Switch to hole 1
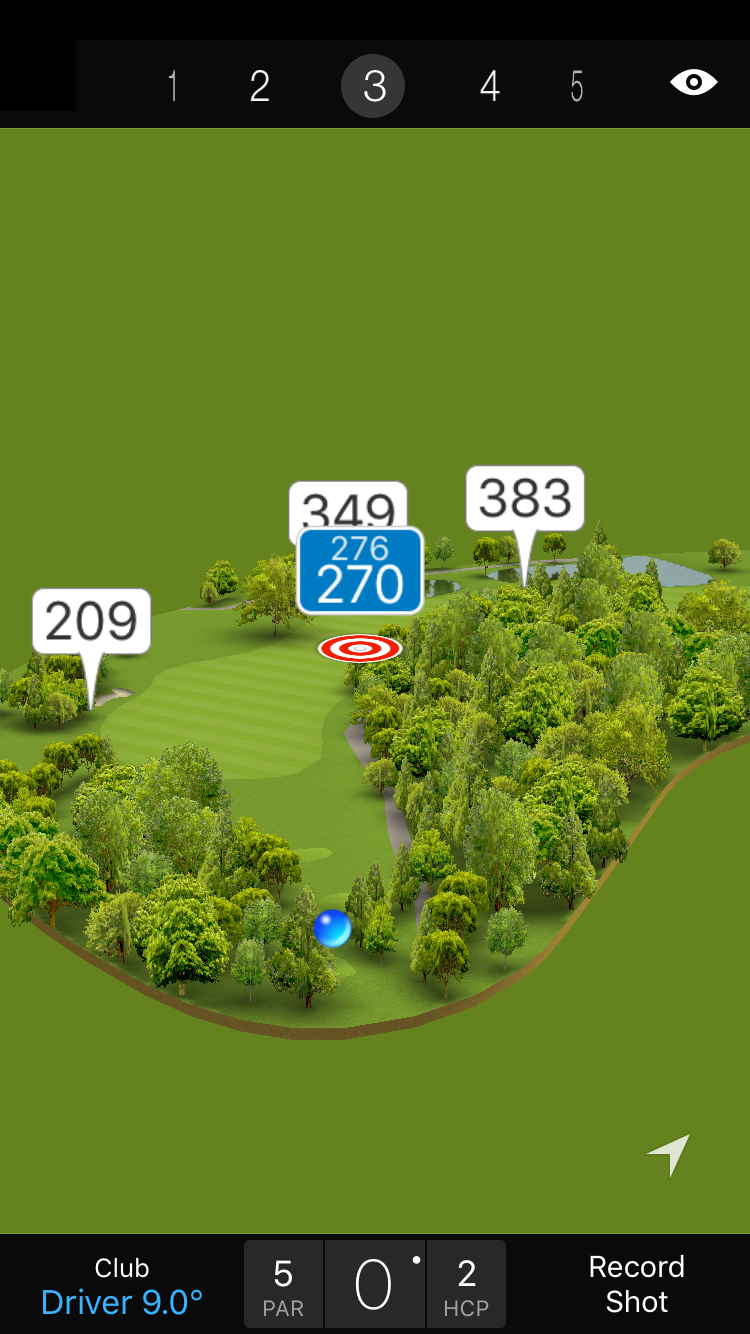The height and width of the screenshot is (1334, 750). pyautogui.click(x=173, y=87)
